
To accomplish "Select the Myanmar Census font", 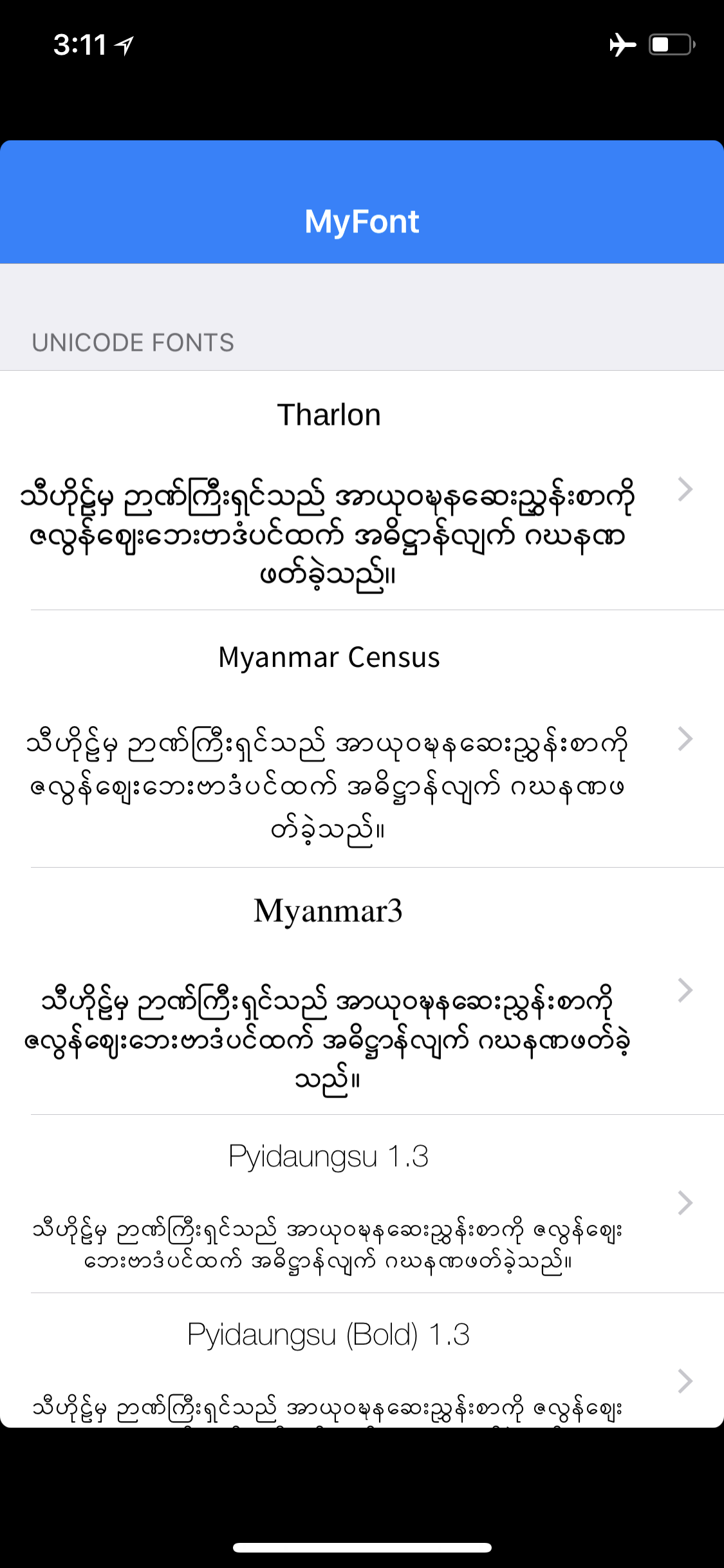I will pos(362,739).
